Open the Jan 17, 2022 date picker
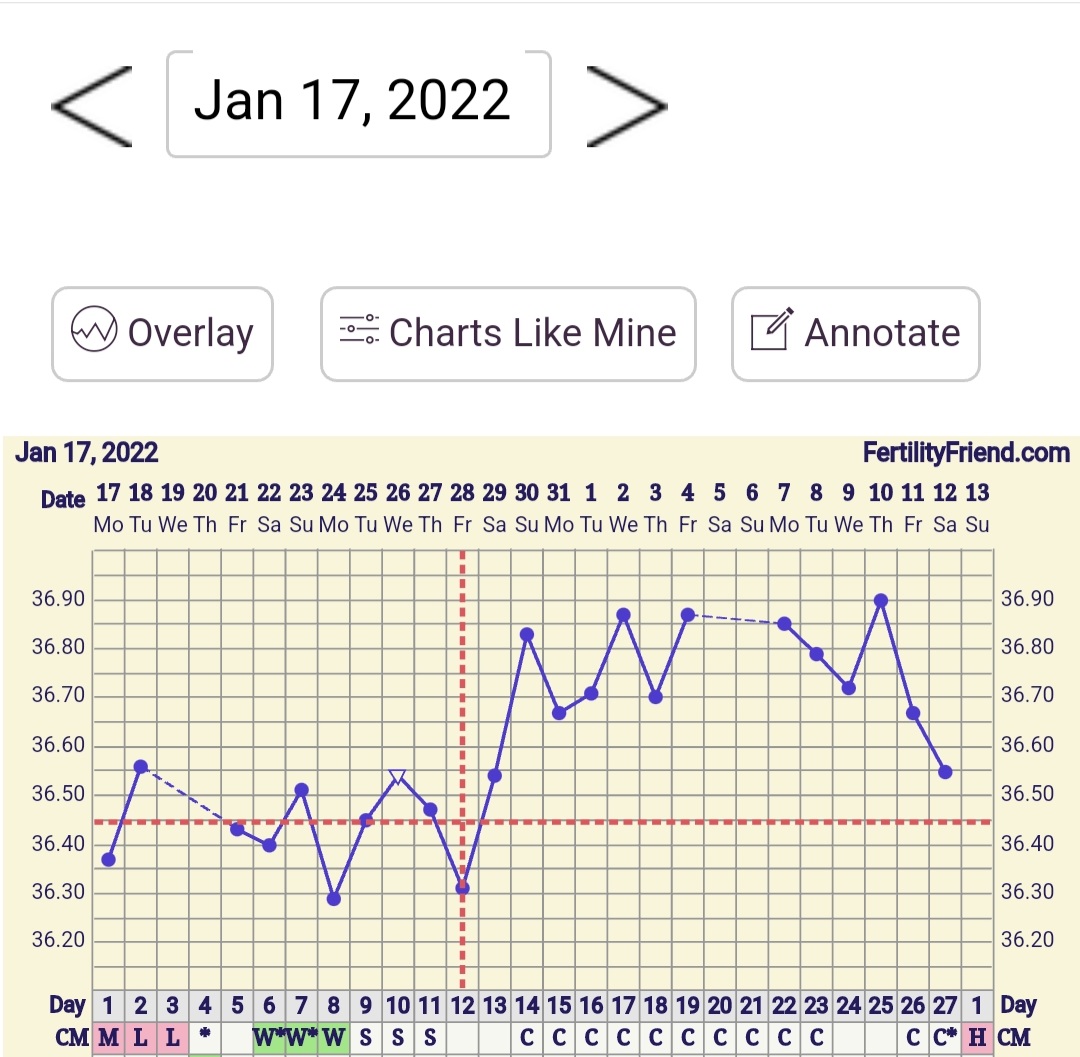The width and height of the screenshot is (1080, 1057). 358,104
